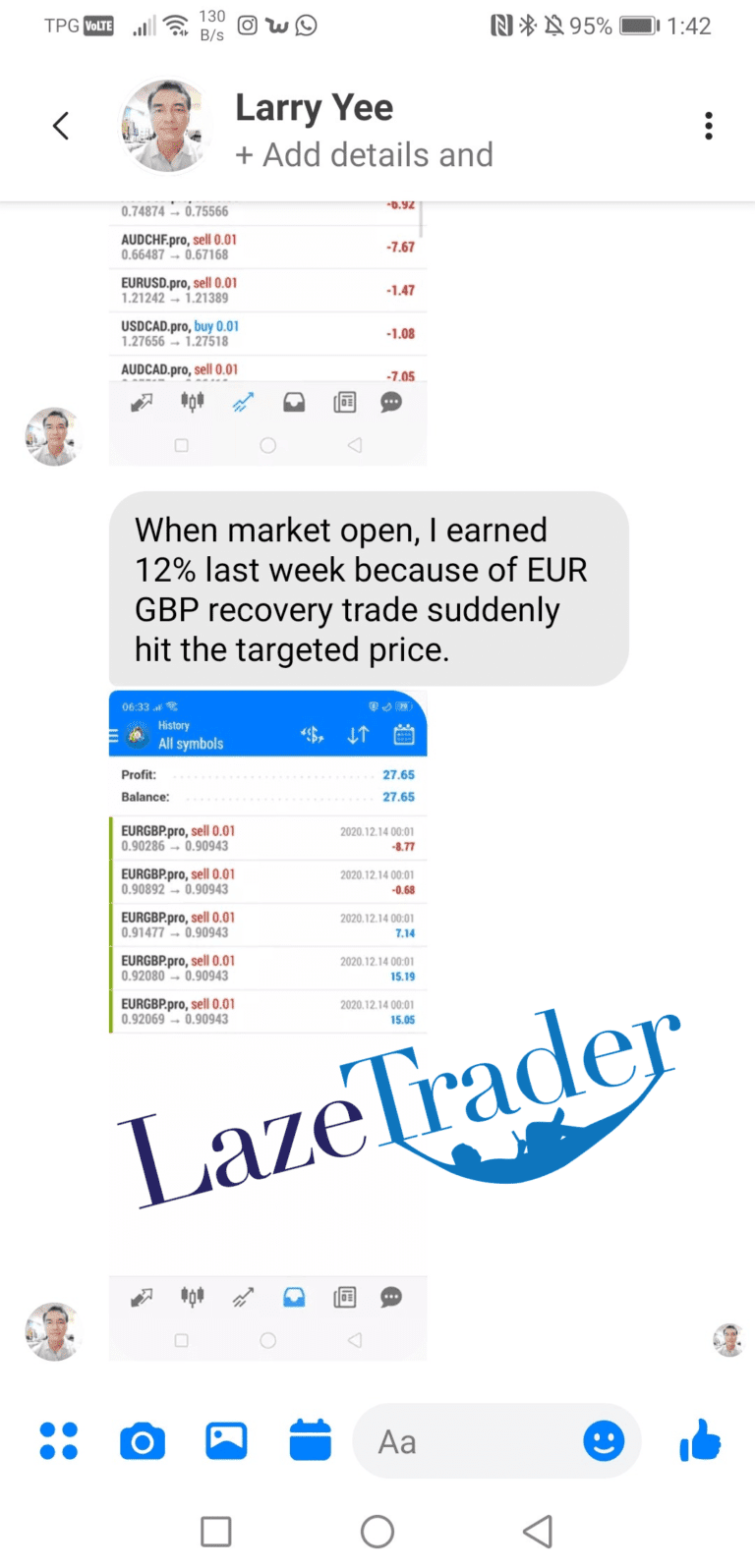The height and width of the screenshot is (1568, 755).
Task: Open the three-dot overflow menu
Action: click(x=708, y=126)
